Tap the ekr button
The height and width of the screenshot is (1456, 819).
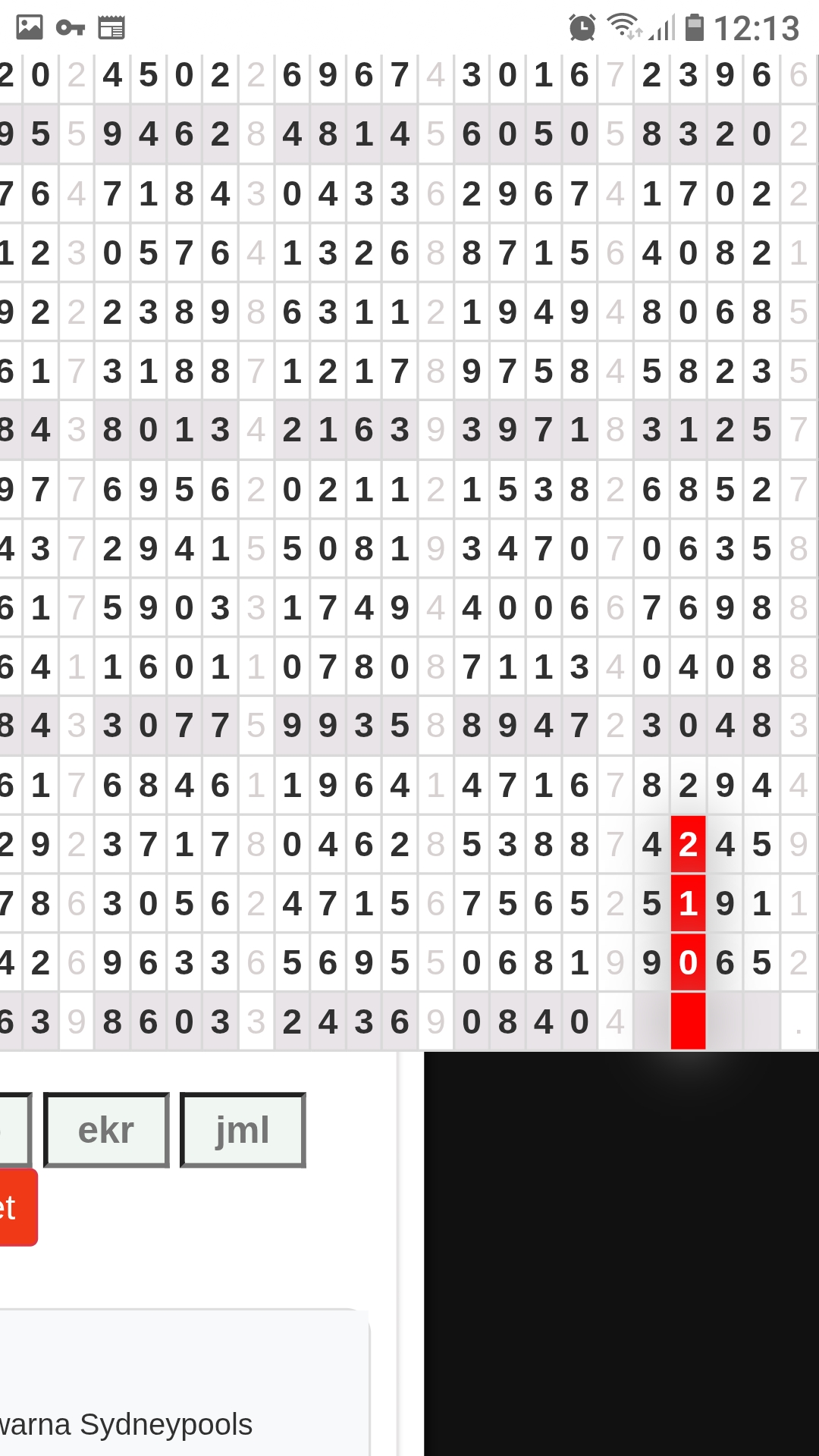106,1130
